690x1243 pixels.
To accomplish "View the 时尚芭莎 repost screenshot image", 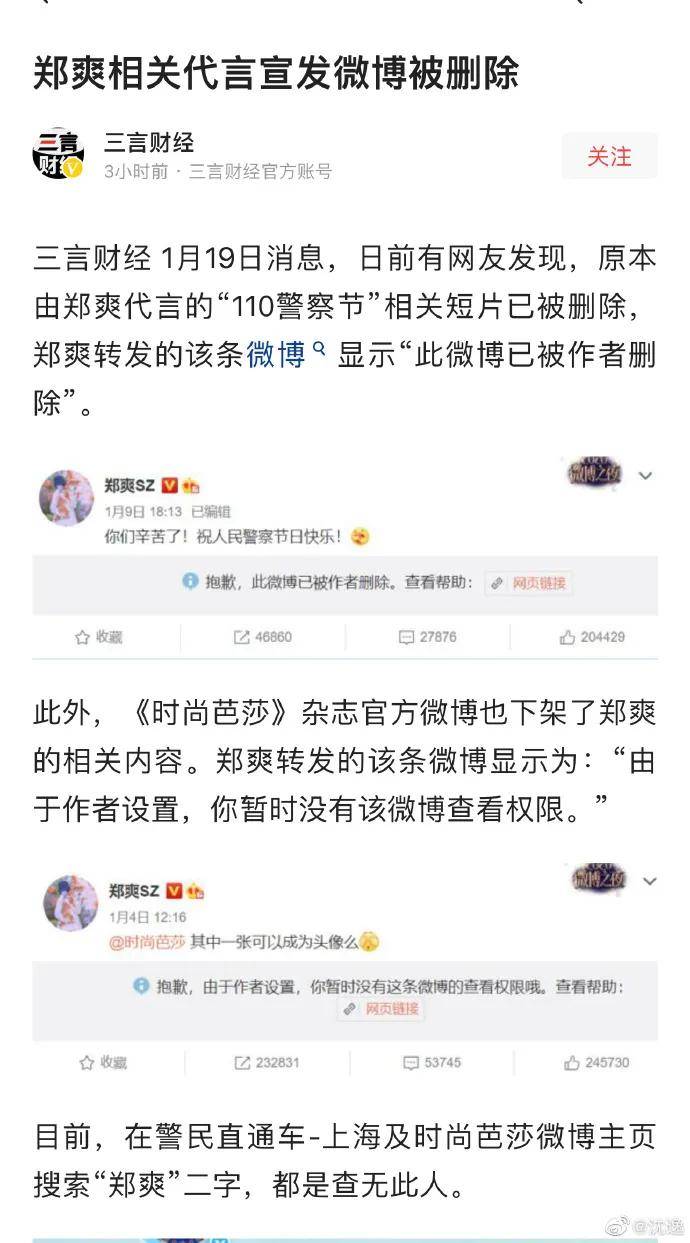I will point(345,968).
